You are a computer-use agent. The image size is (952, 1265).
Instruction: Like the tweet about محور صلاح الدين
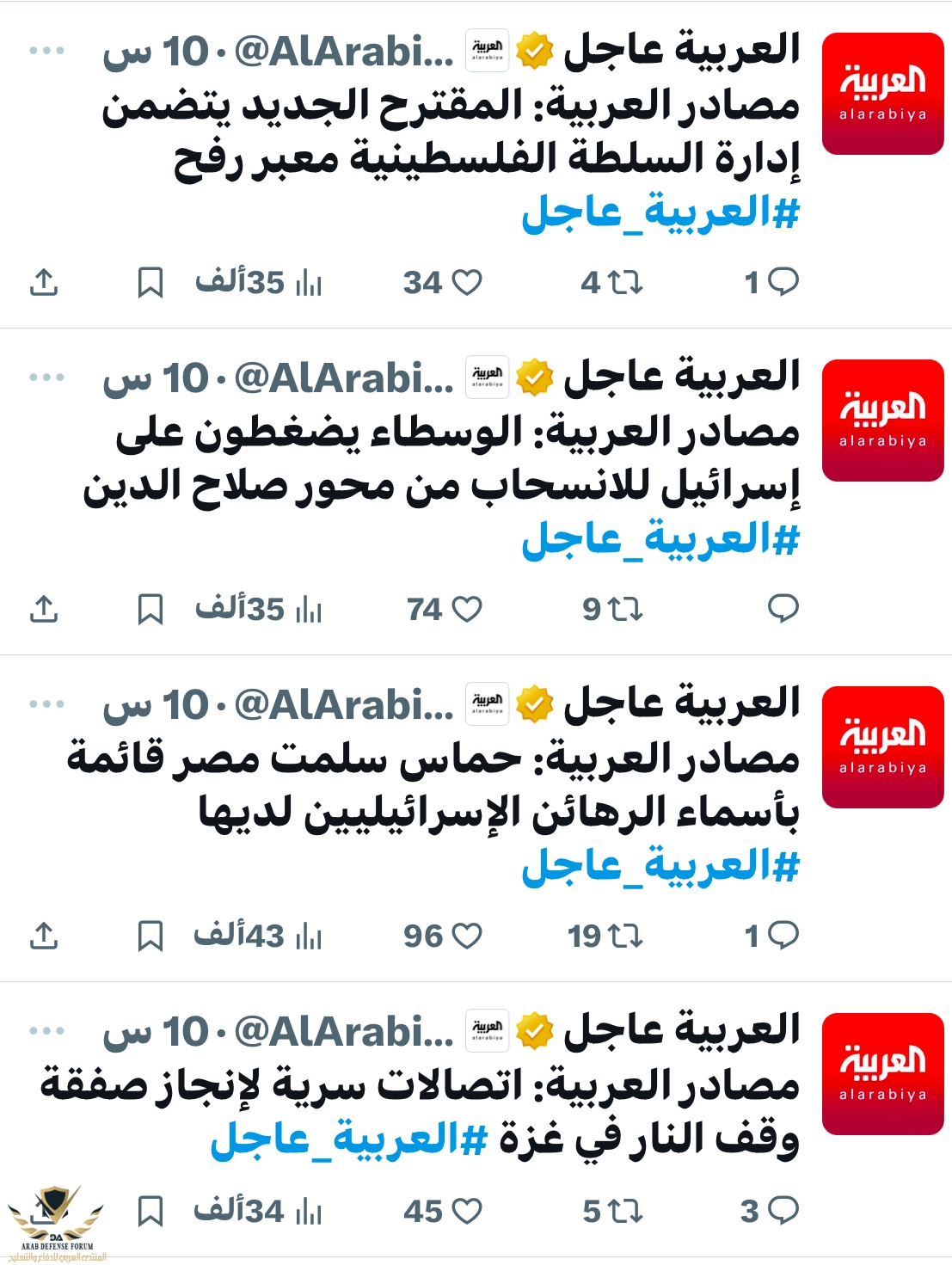click(x=466, y=609)
